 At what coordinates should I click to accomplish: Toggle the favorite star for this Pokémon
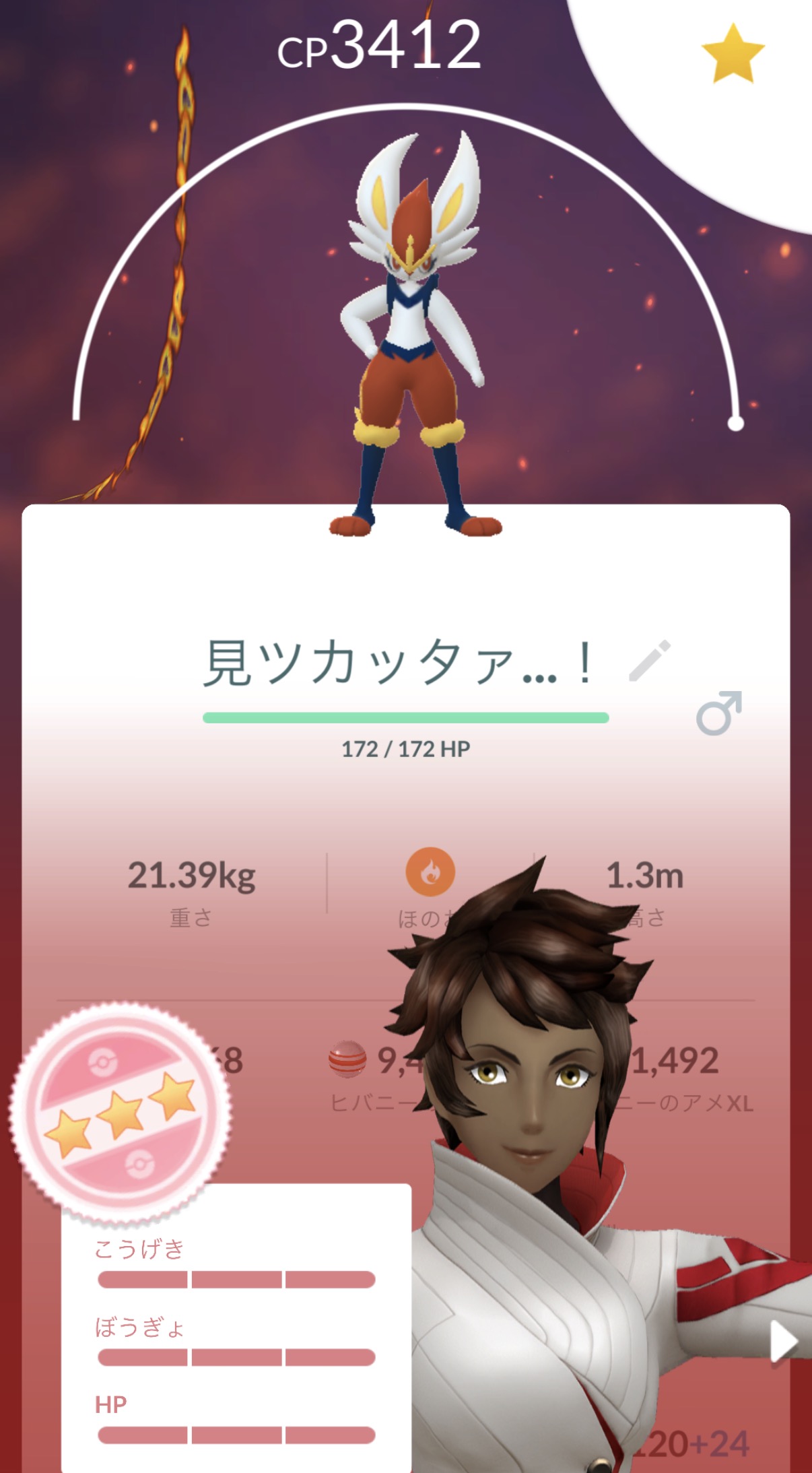(733, 55)
